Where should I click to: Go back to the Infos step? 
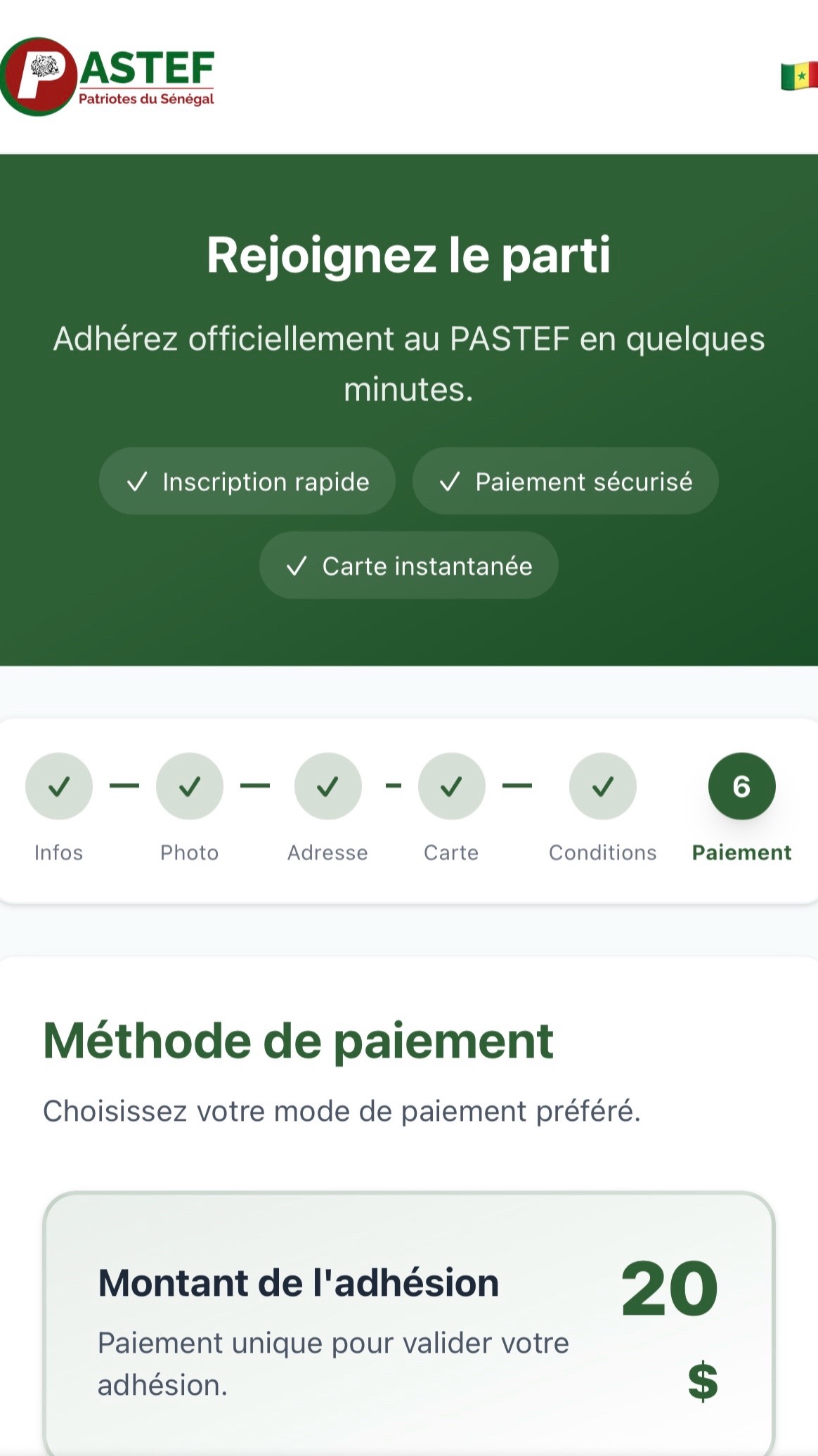coord(59,786)
